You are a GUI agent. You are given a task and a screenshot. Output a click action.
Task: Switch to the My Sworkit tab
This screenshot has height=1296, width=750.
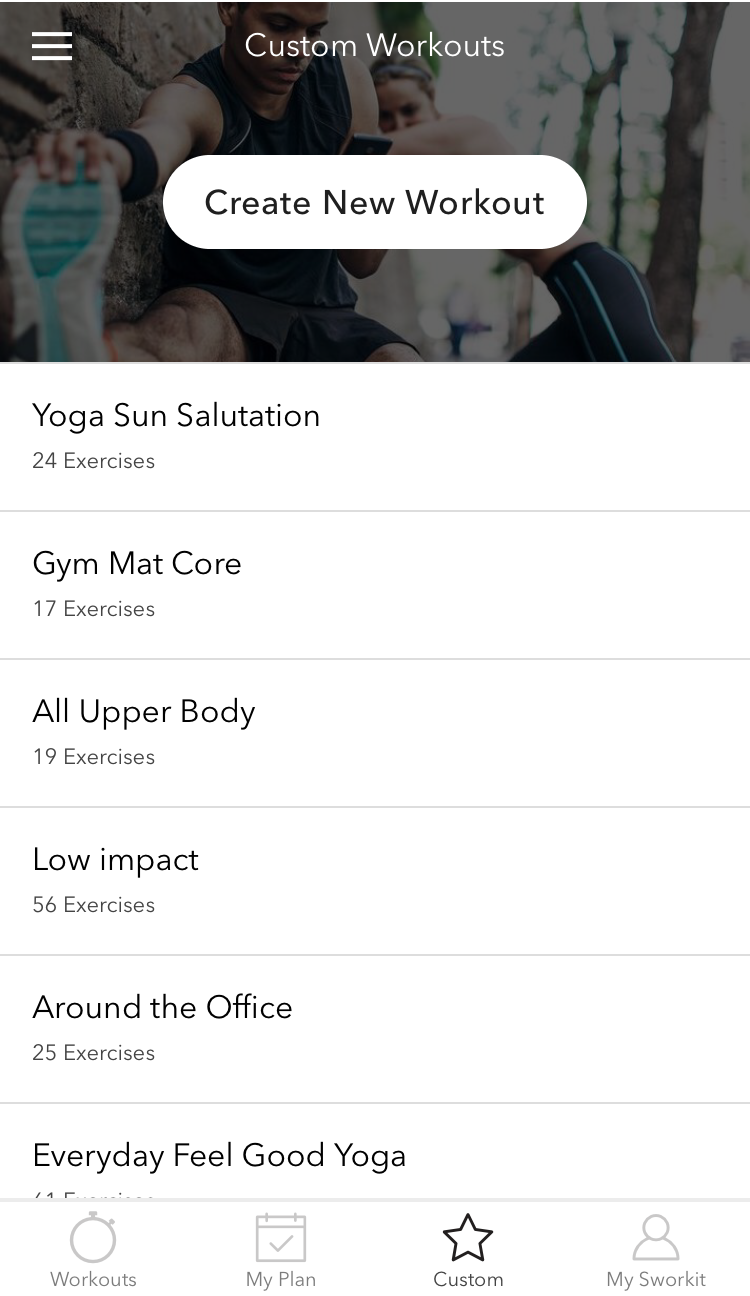pos(656,1250)
